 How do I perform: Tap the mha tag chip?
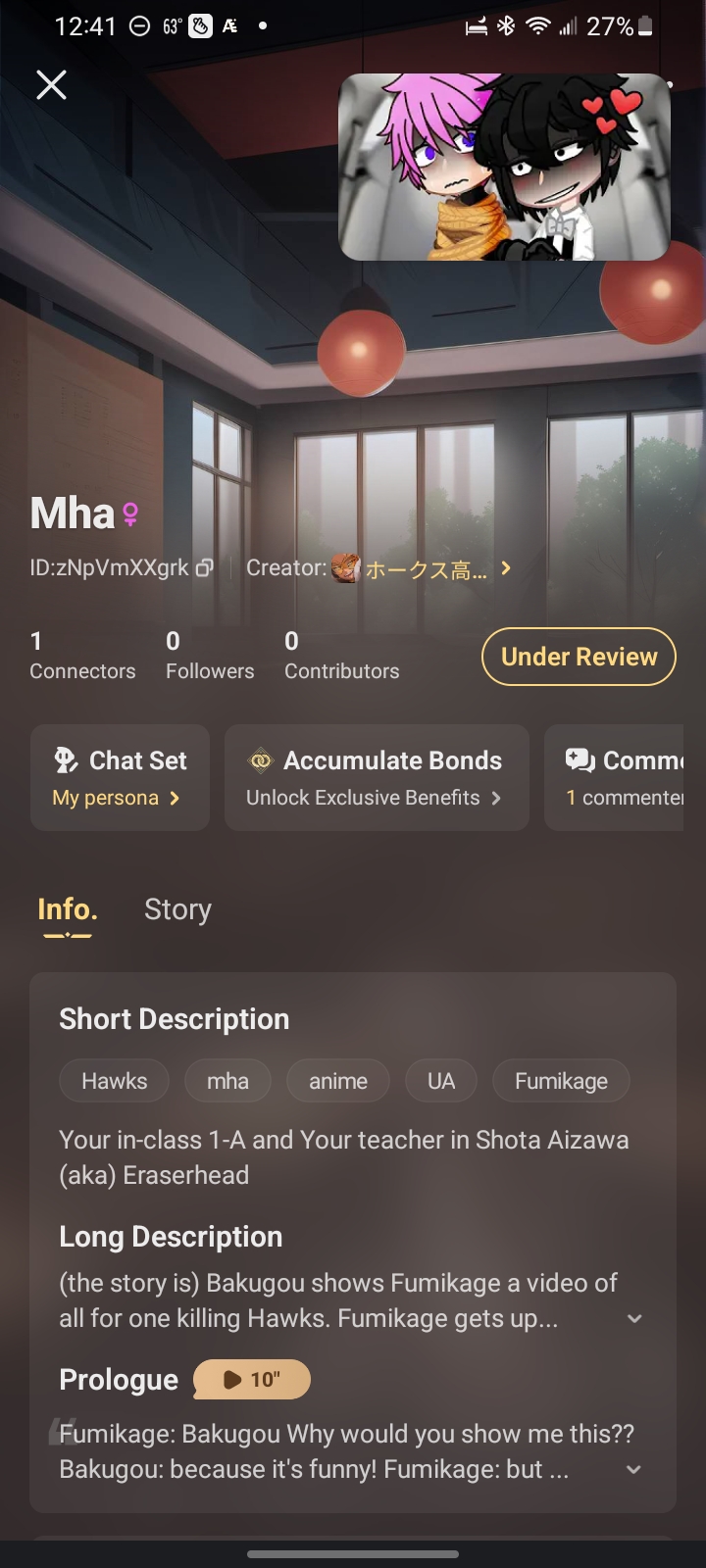(227, 1081)
